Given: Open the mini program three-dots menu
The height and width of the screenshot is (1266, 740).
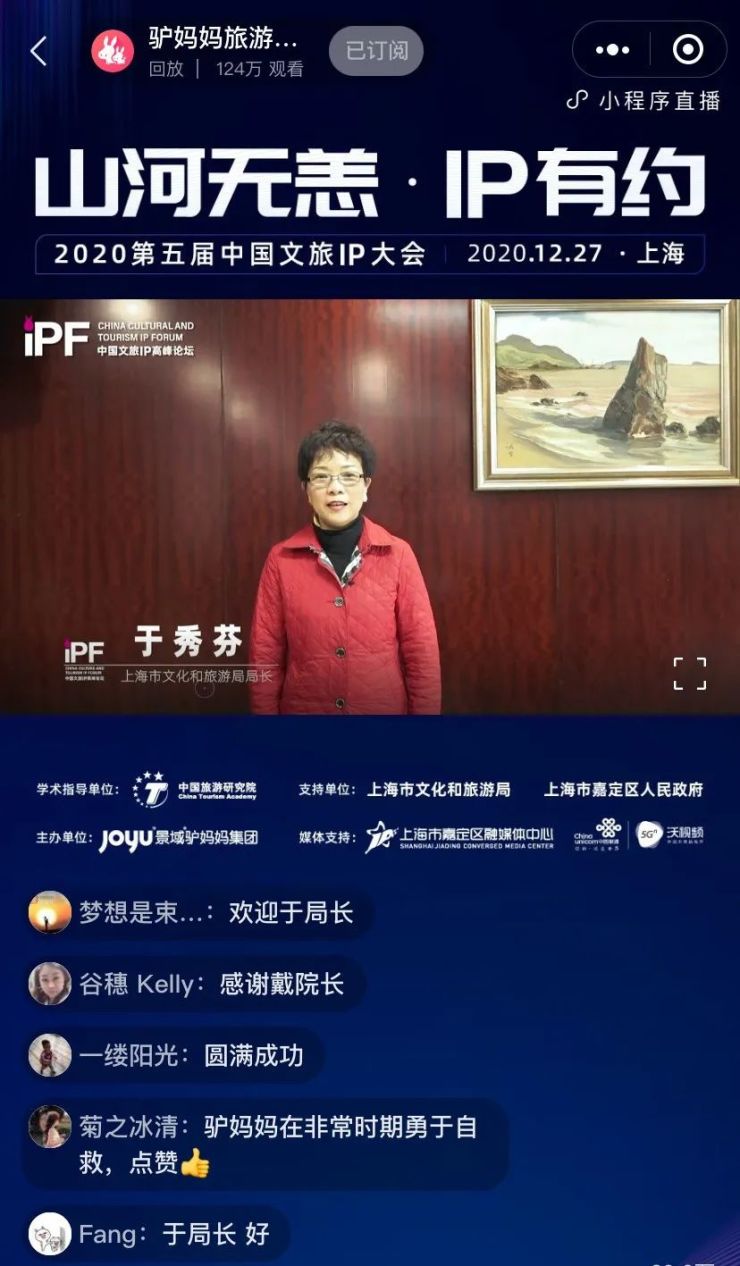Looking at the screenshot, I should click(612, 50).
